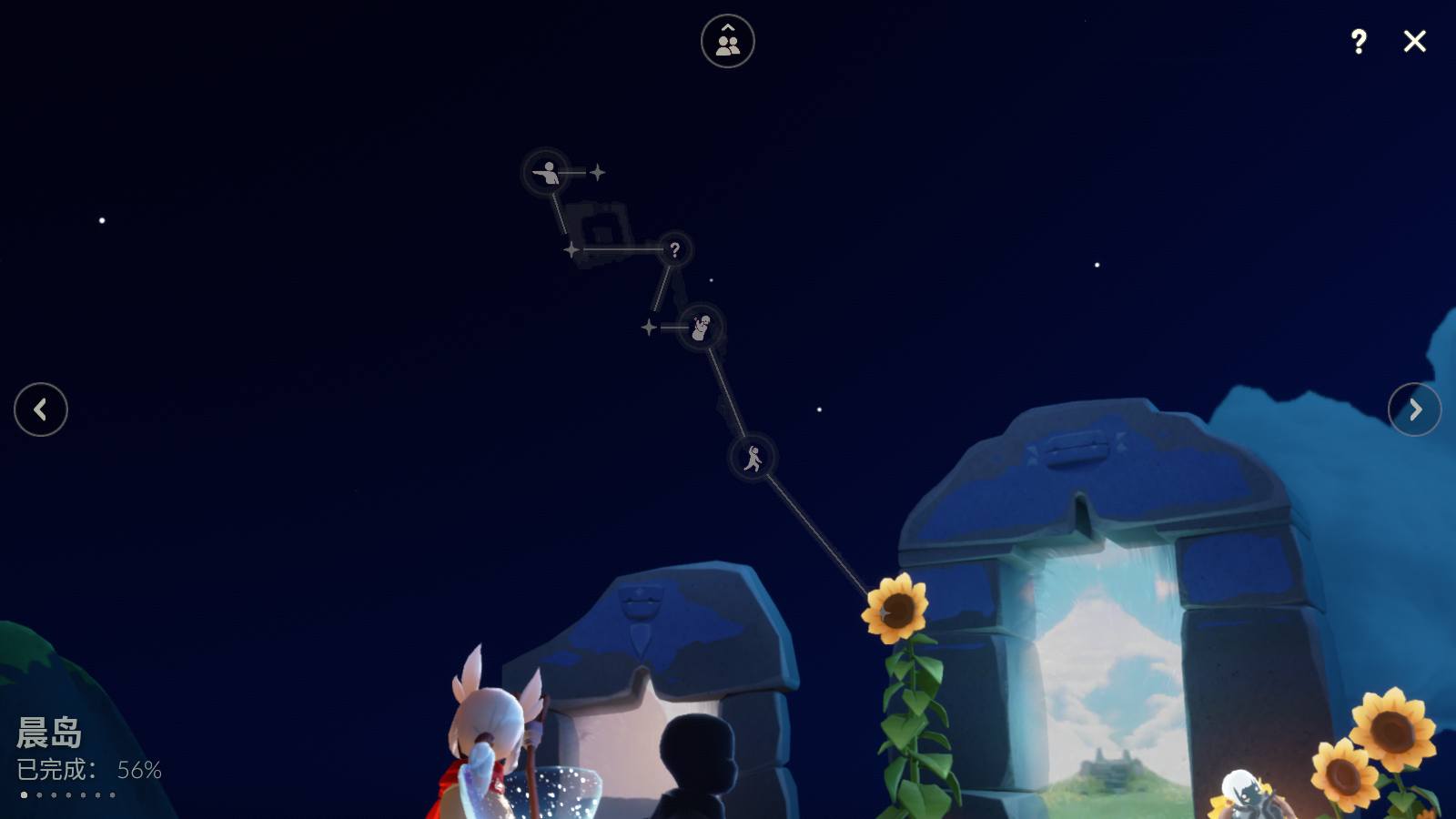The image size is (1456, 819).
Task: Open the friends icon at the top
Action: pyautogui.click(x=727, y=42)
